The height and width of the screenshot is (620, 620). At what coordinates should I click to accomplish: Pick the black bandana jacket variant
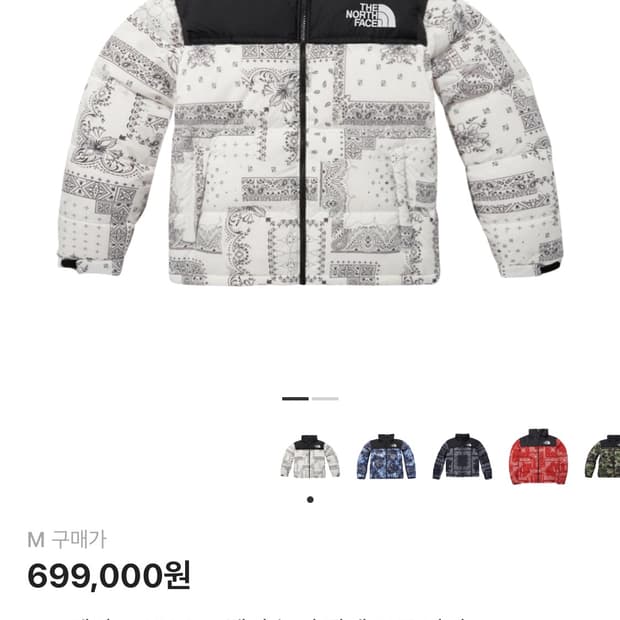(462, 457)
